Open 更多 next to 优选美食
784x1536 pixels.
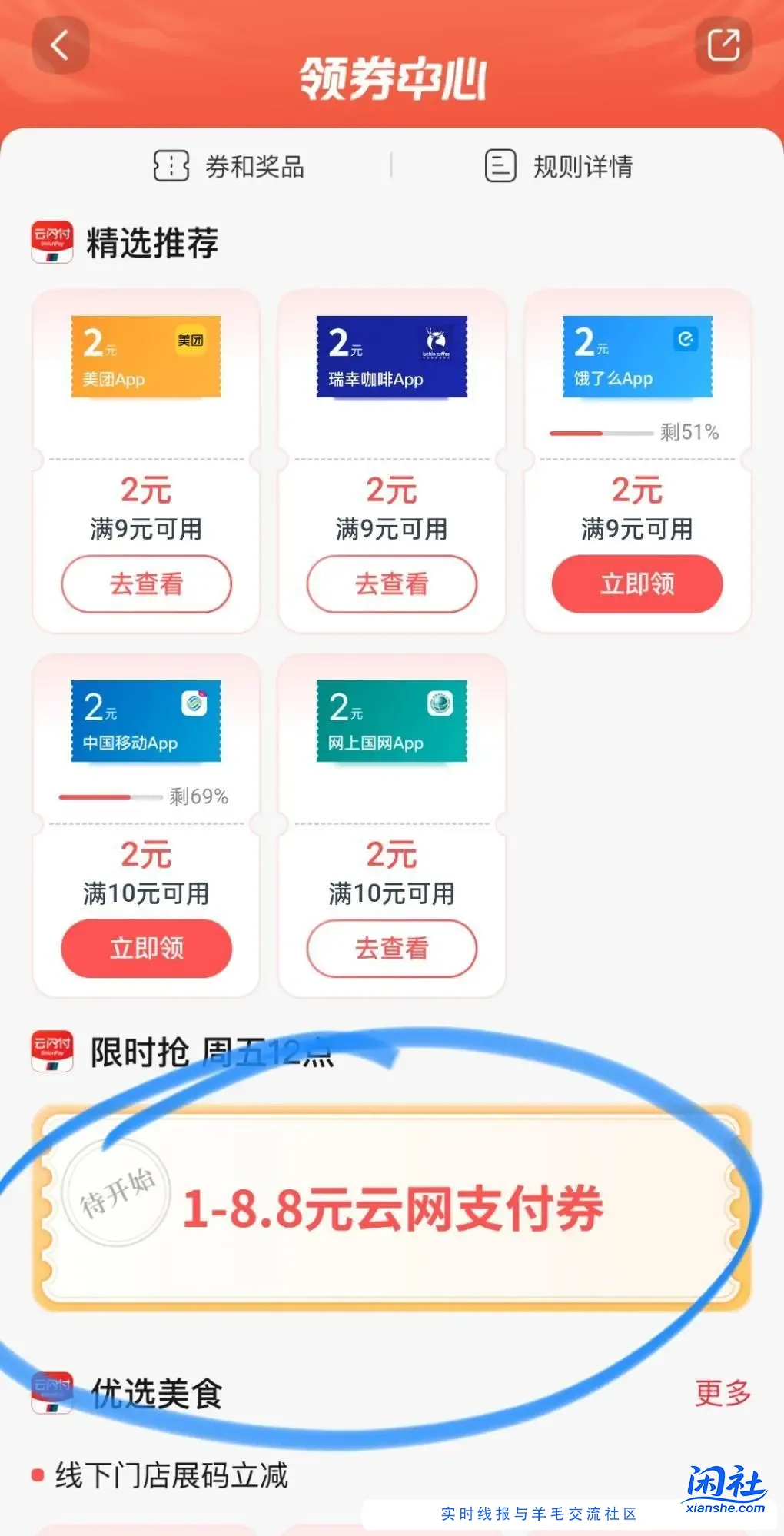721,1394
